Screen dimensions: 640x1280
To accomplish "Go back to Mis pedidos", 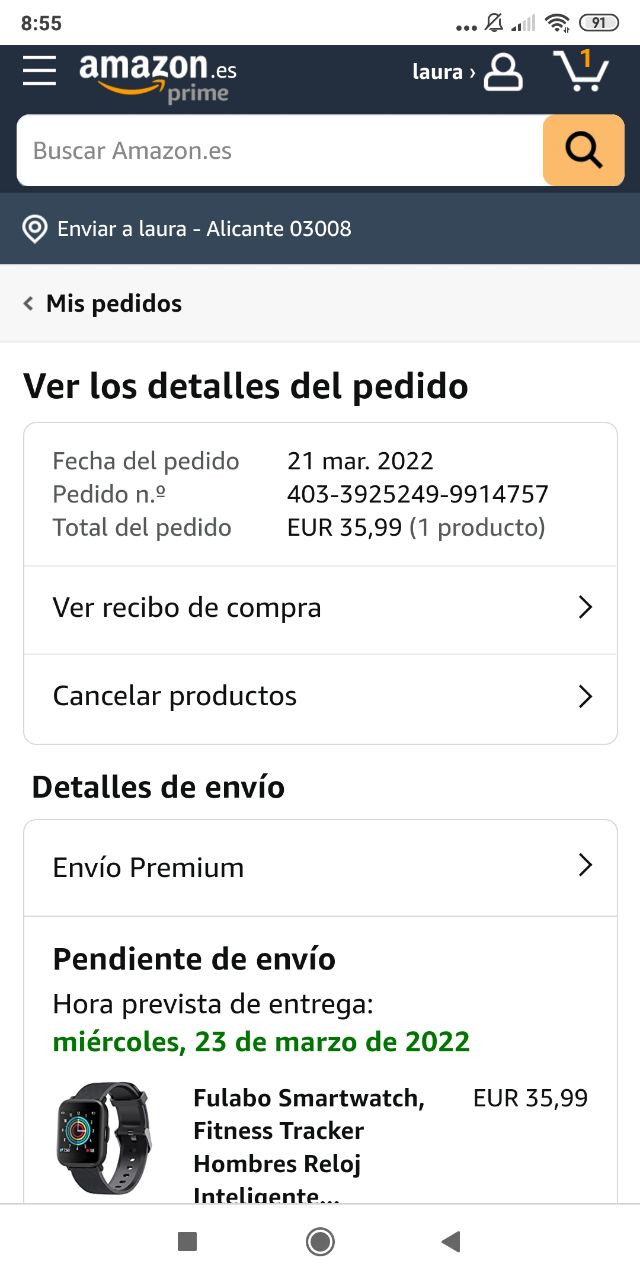I will (x=103, y=304).
